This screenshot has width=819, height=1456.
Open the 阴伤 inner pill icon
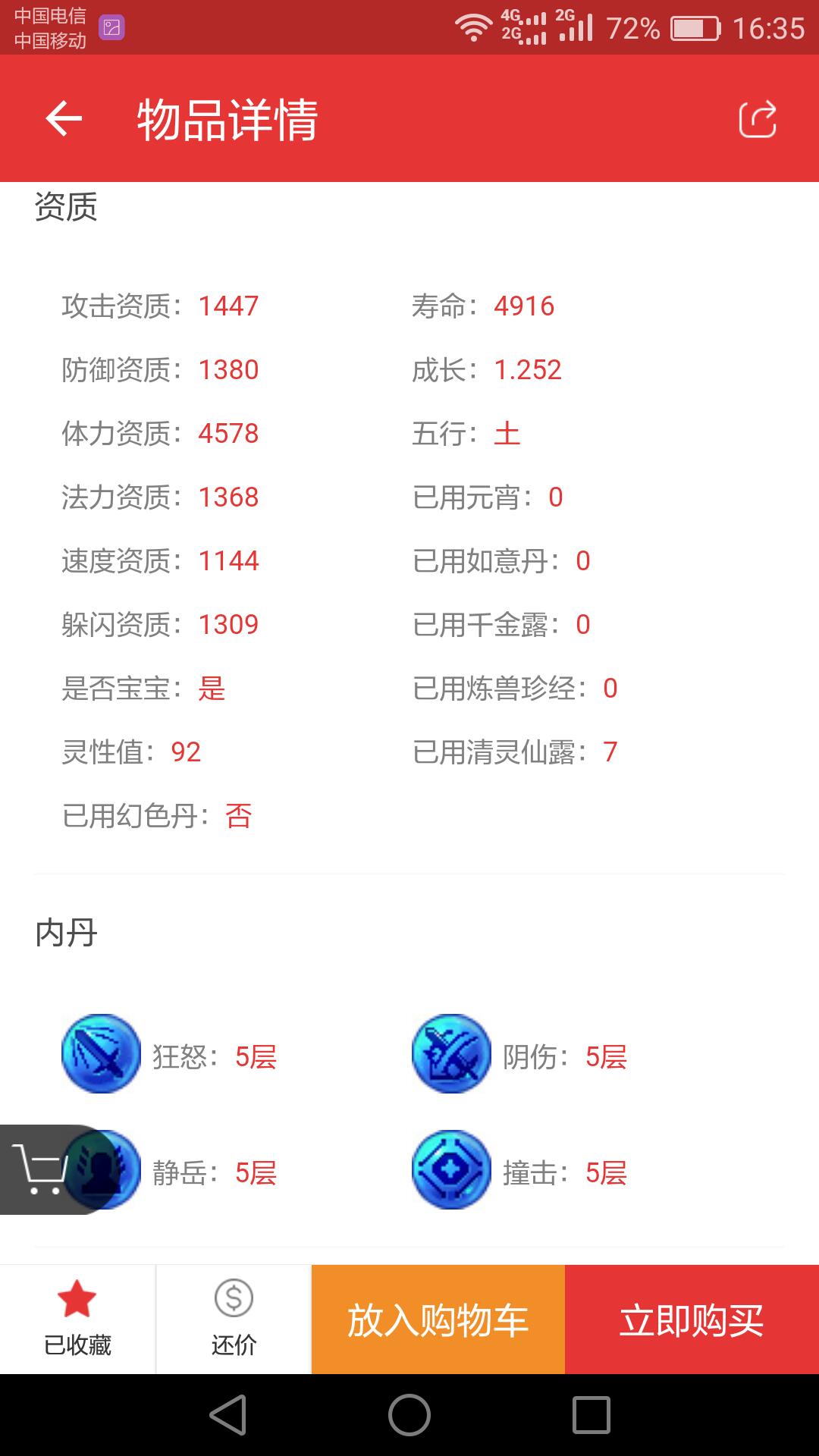point(452,1053)
